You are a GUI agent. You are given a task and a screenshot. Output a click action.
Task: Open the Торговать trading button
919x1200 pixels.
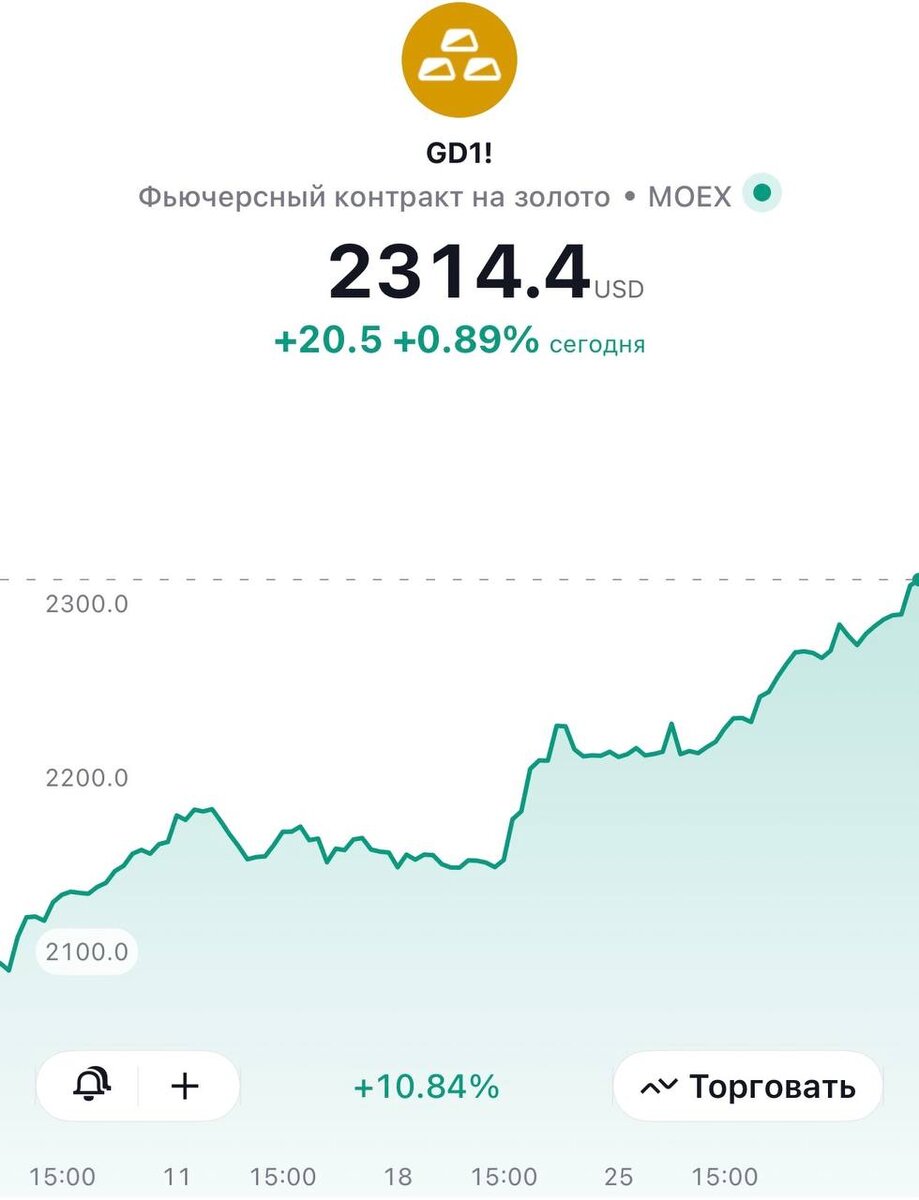(x=748, y=1086)
